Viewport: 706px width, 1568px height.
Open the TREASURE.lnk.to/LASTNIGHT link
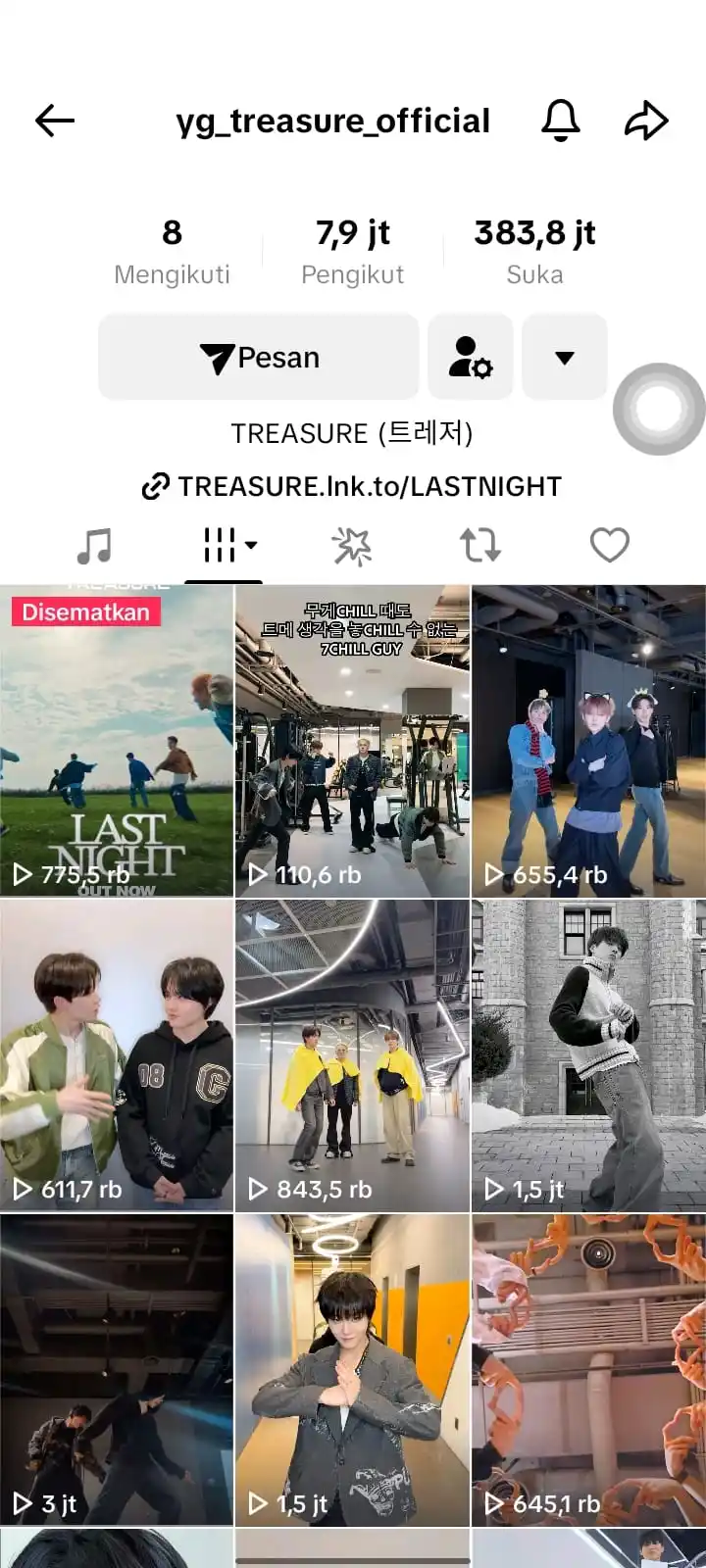353,486
